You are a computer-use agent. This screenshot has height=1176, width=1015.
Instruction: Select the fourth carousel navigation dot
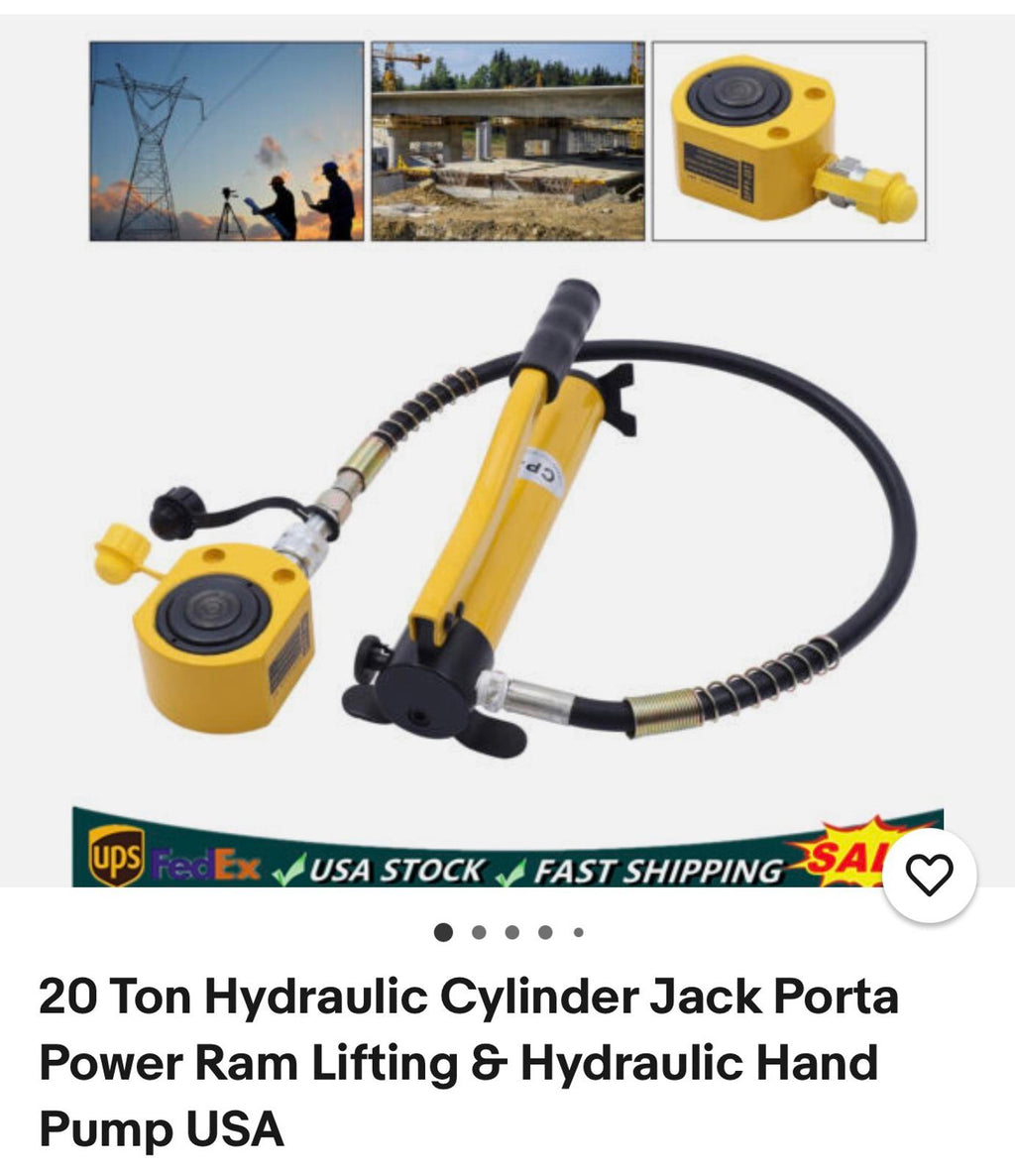pos(543,931)
